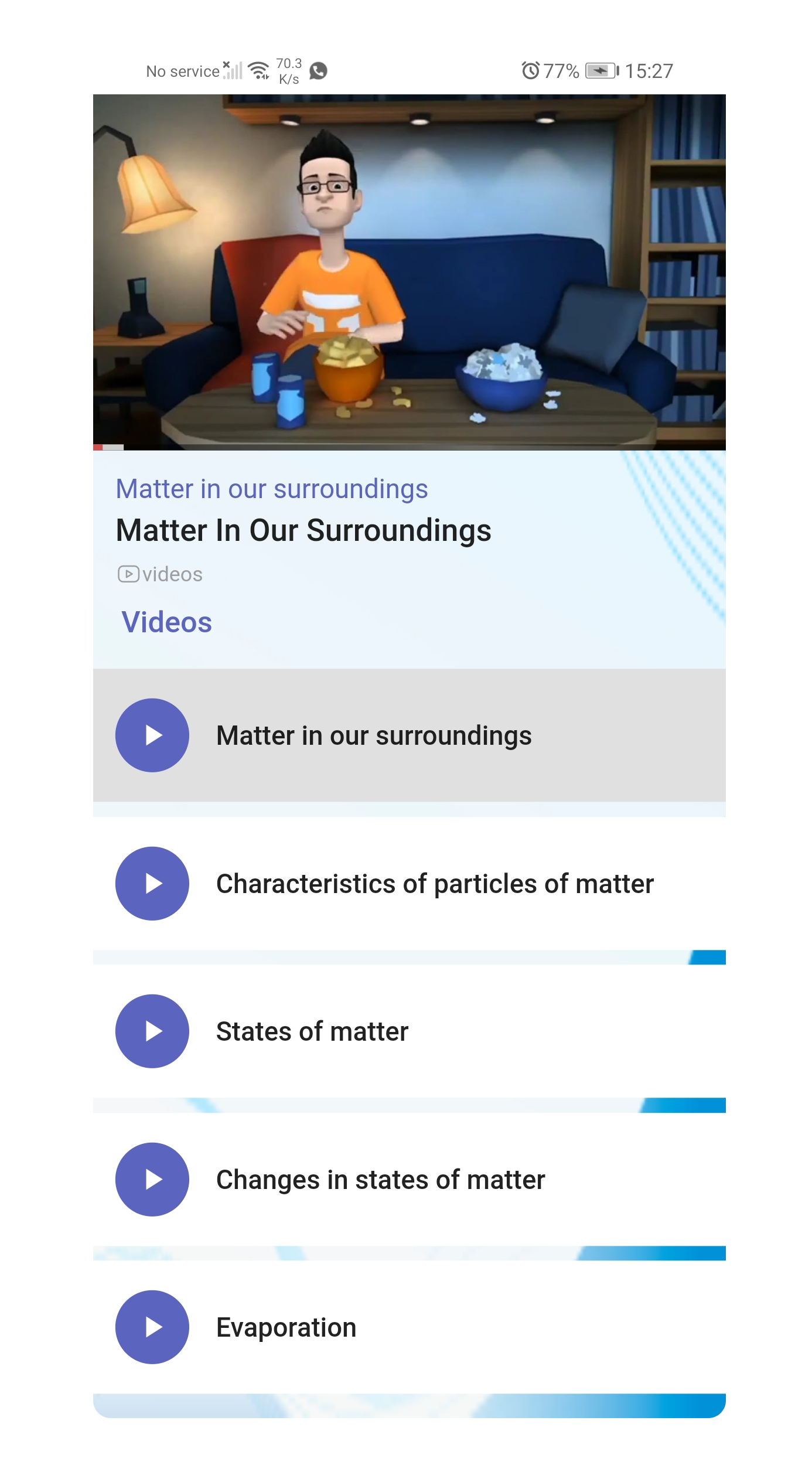812x1465 pixels.
Task: Open Characteristics of particles of matter video
Action: tap(152, 883)
